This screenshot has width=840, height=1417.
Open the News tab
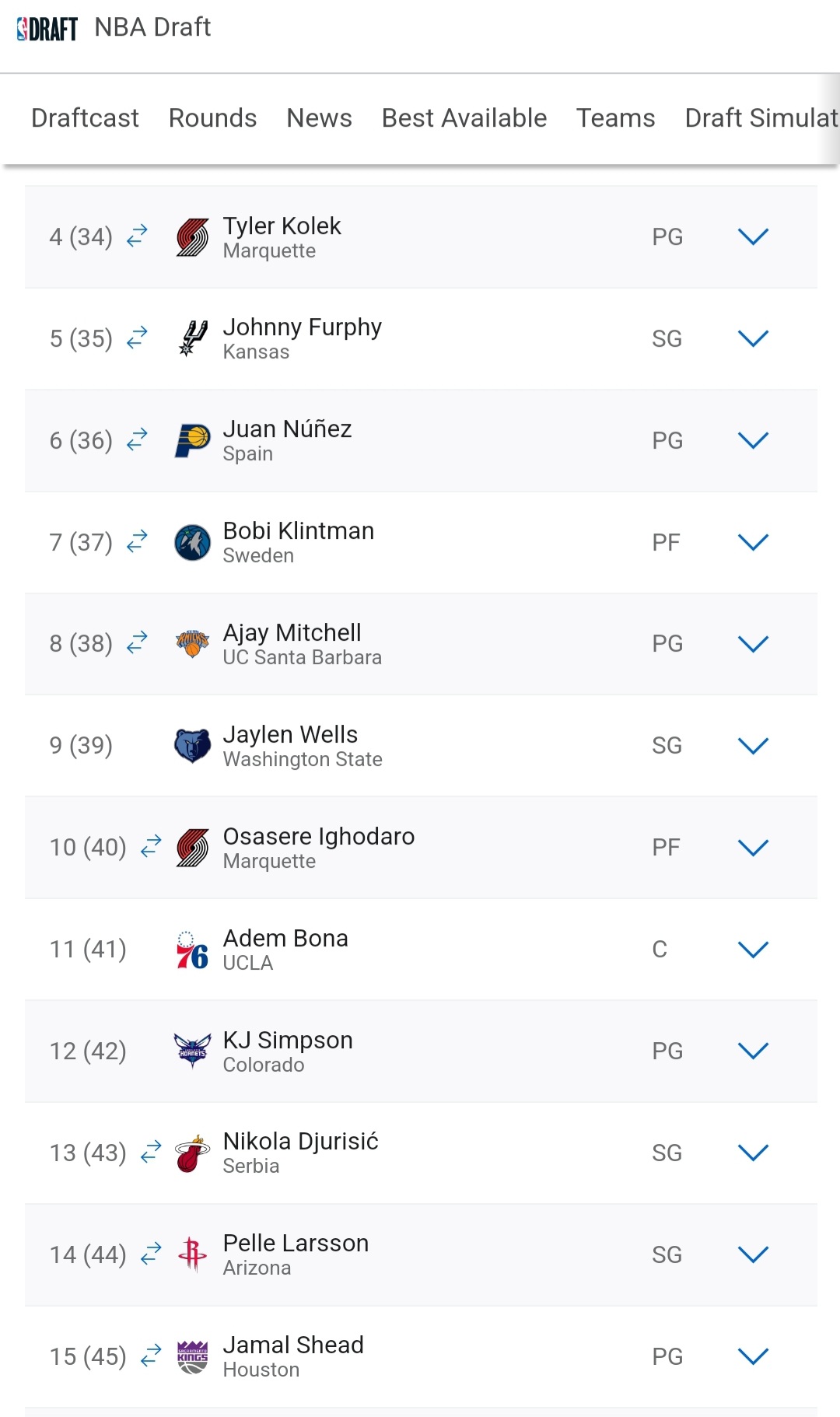pos(319,118)
